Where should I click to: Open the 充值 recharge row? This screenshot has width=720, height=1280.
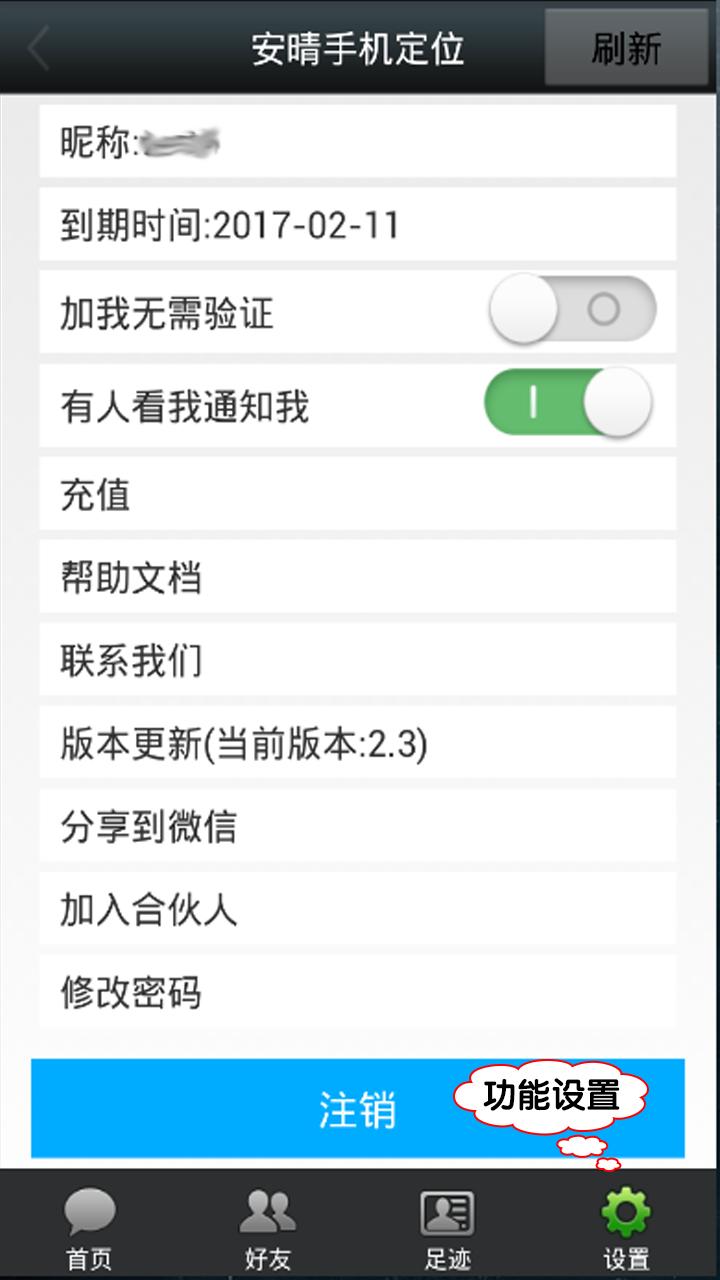pyautogui.click(x=357, y=495)
